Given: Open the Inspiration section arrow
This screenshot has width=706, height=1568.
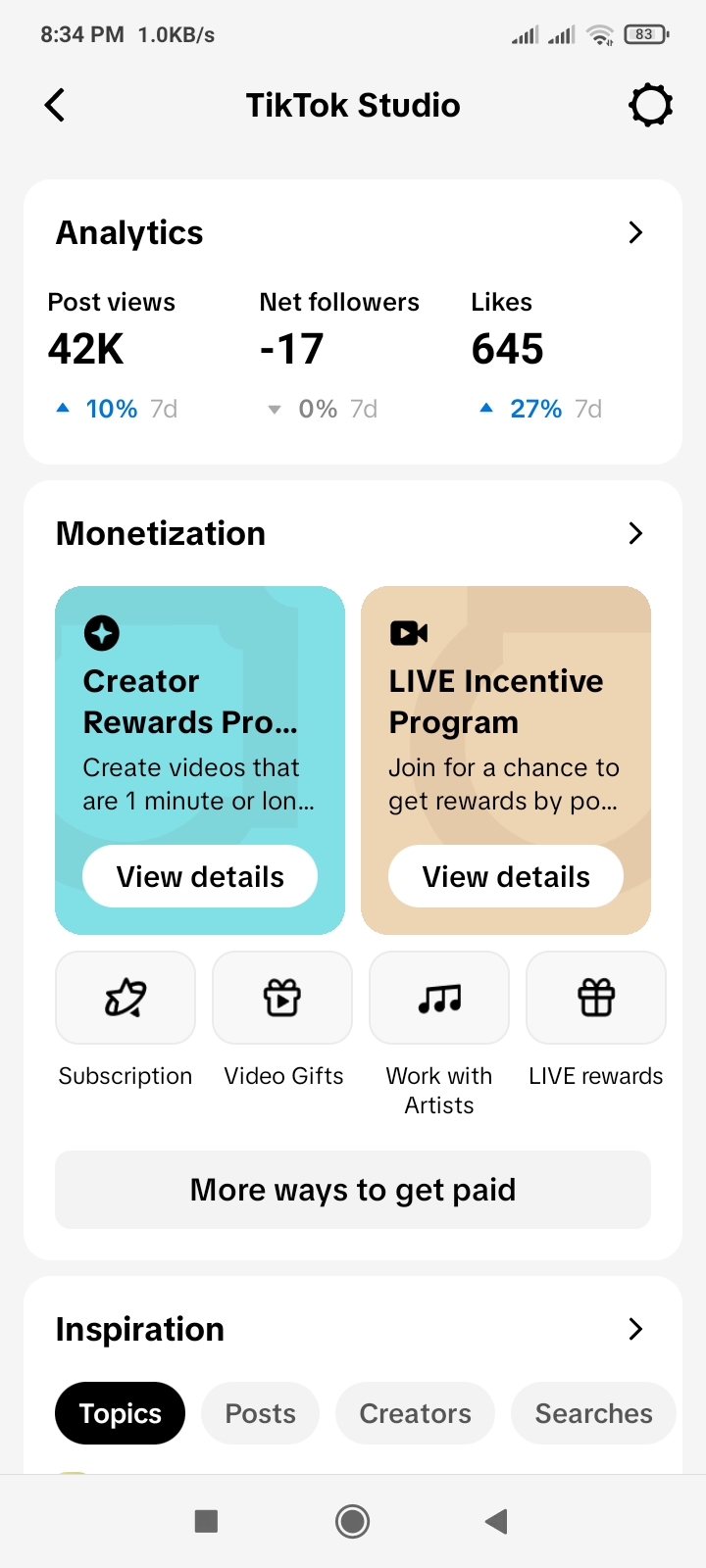Looking at the screenshot, I should [x=635, y=1329].
